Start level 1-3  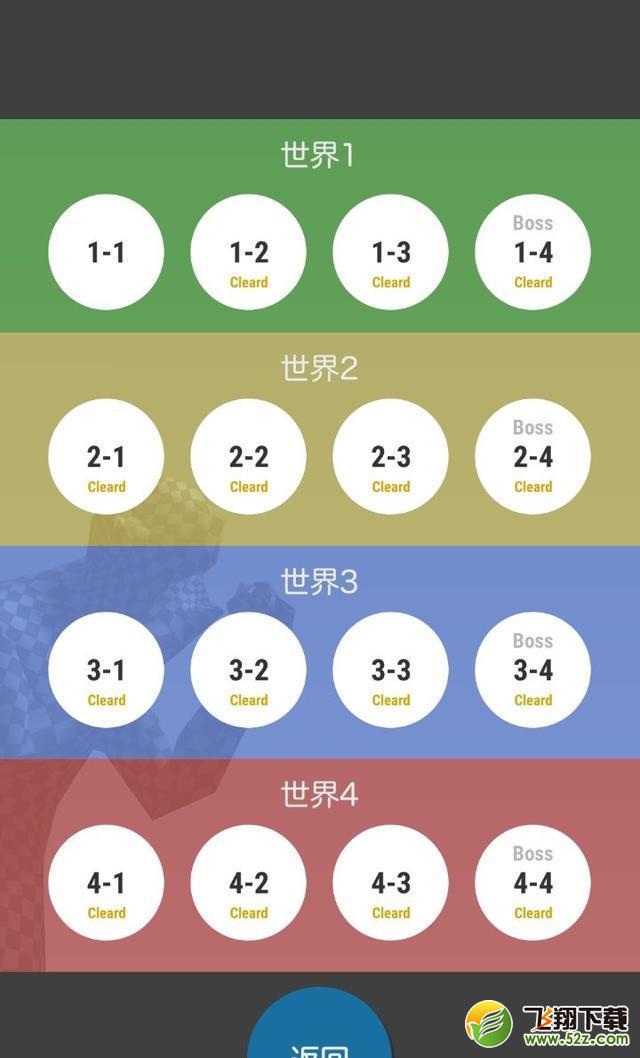coord(390,252)
